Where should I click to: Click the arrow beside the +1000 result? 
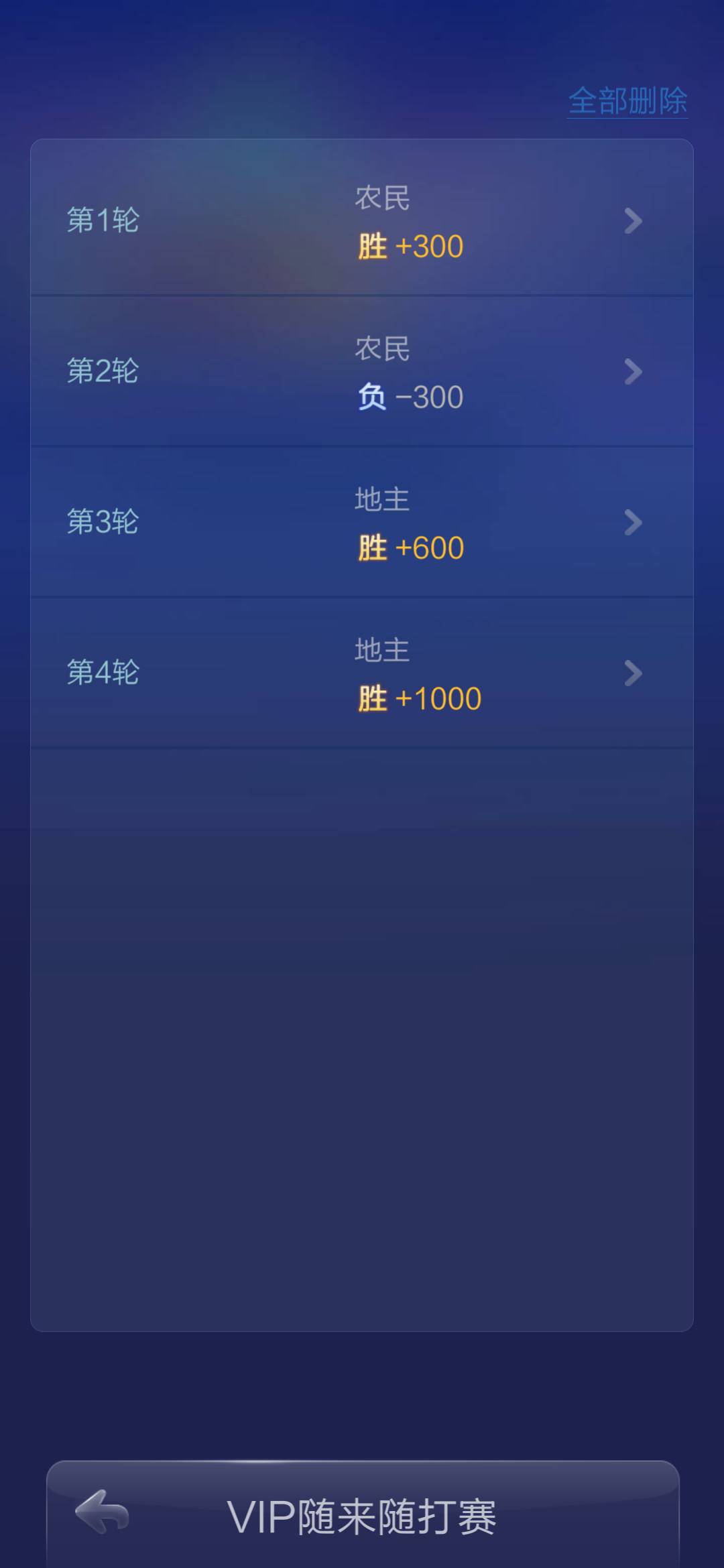[x=632, y=673]
